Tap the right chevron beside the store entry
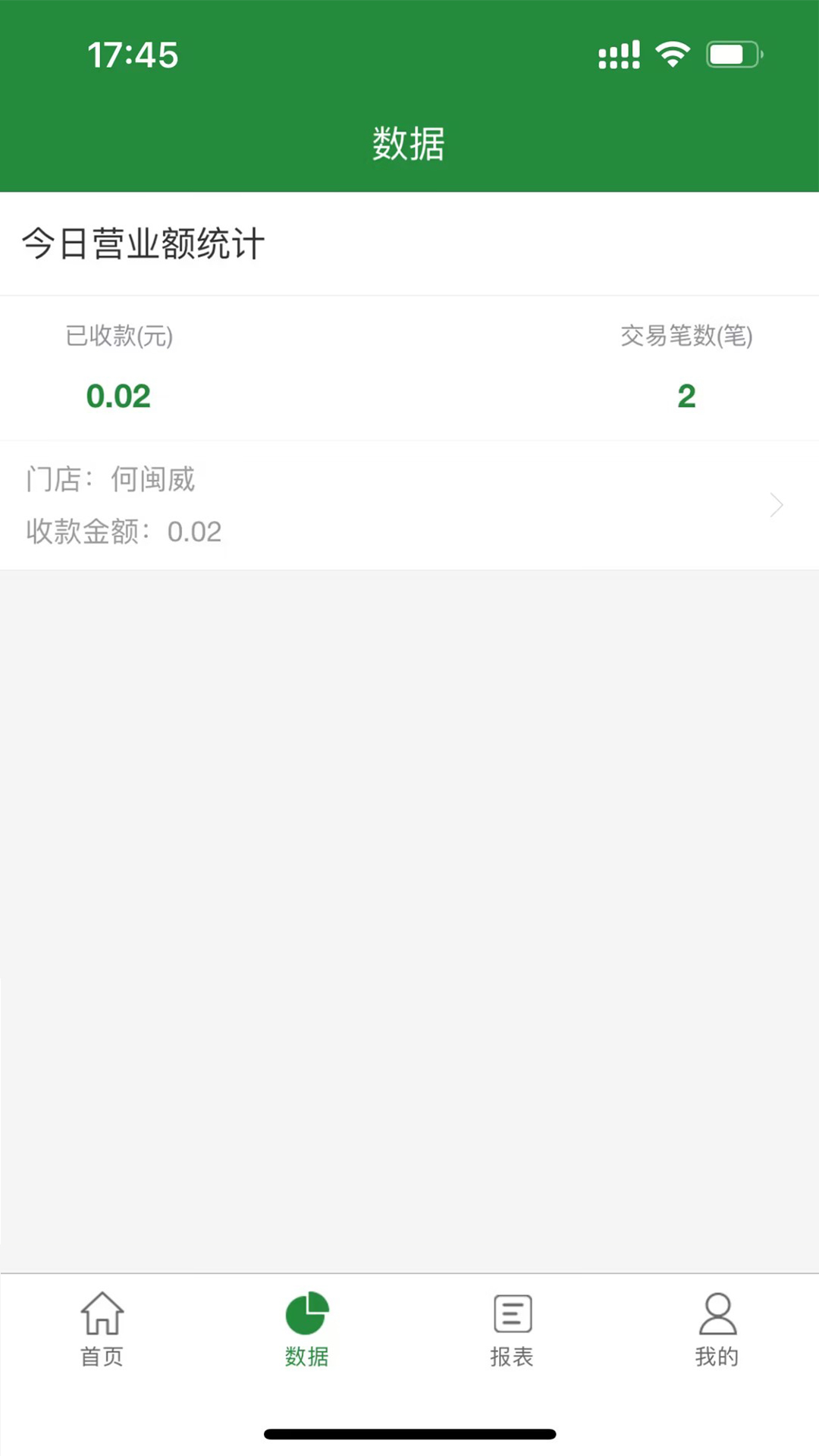819x1456 pixels. [777, 504]
